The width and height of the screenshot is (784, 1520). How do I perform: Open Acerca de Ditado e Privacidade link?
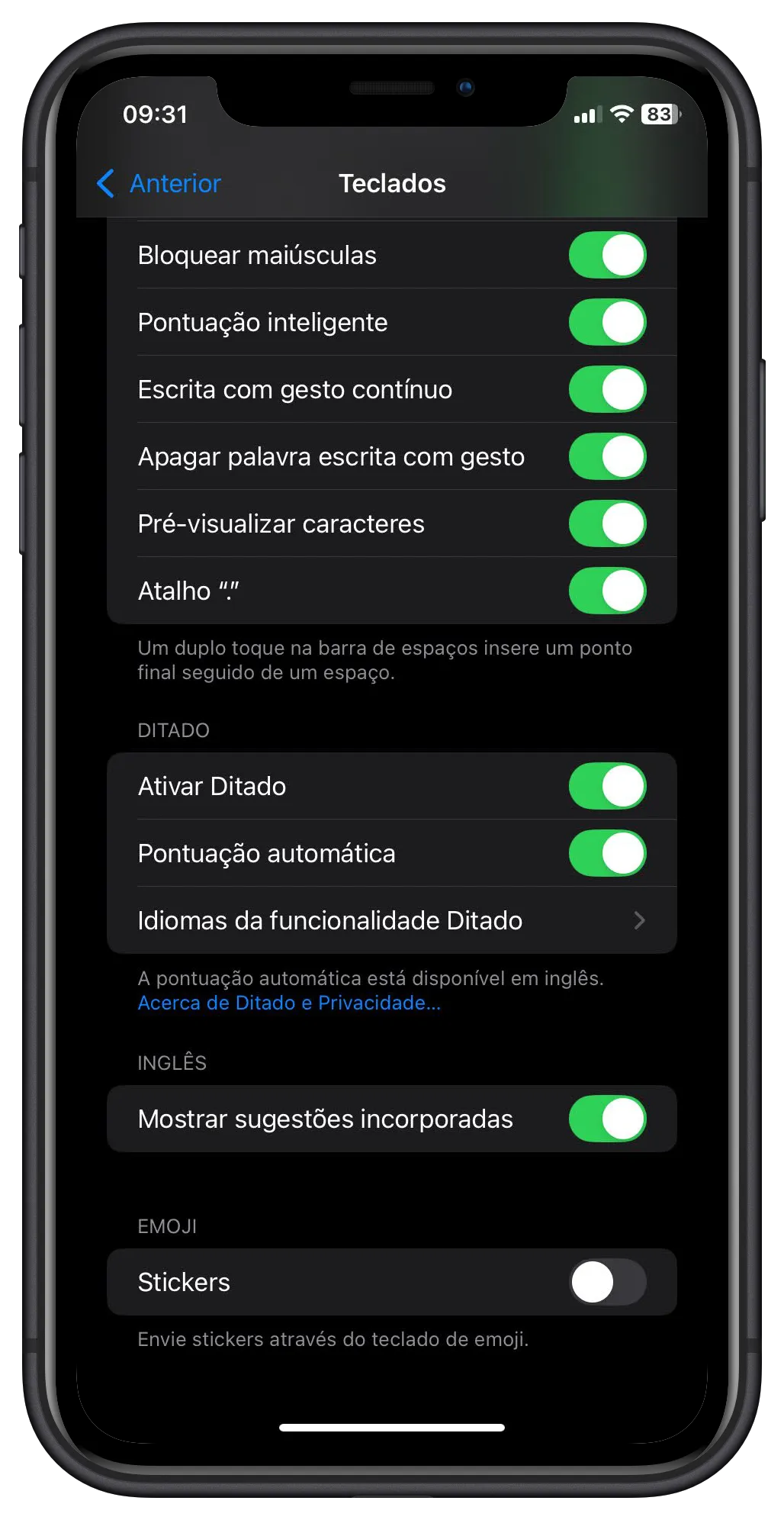289,1003
